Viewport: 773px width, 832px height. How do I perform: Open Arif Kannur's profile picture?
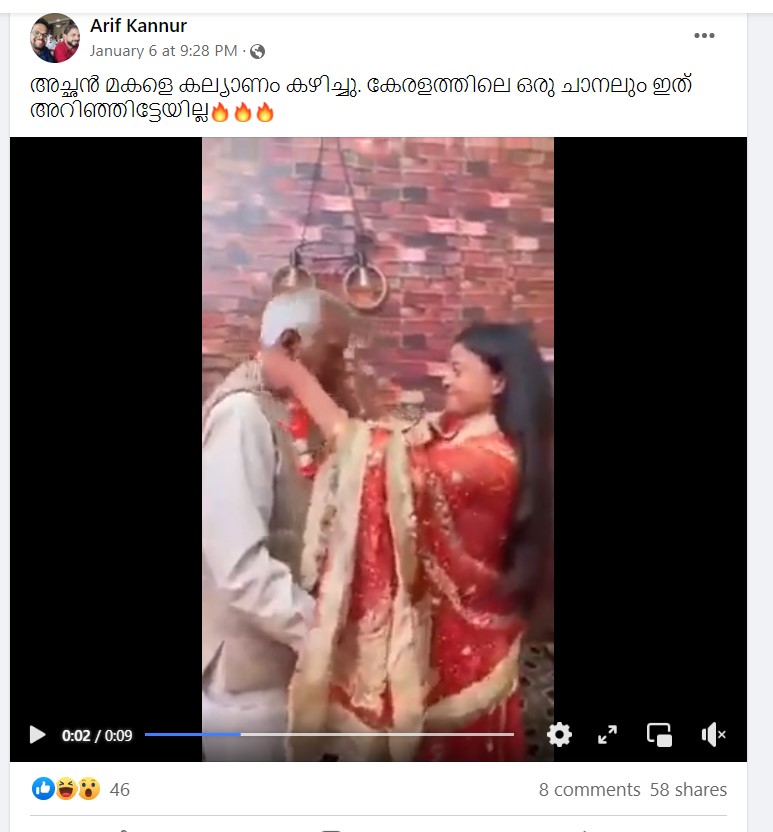coord(54,38)
